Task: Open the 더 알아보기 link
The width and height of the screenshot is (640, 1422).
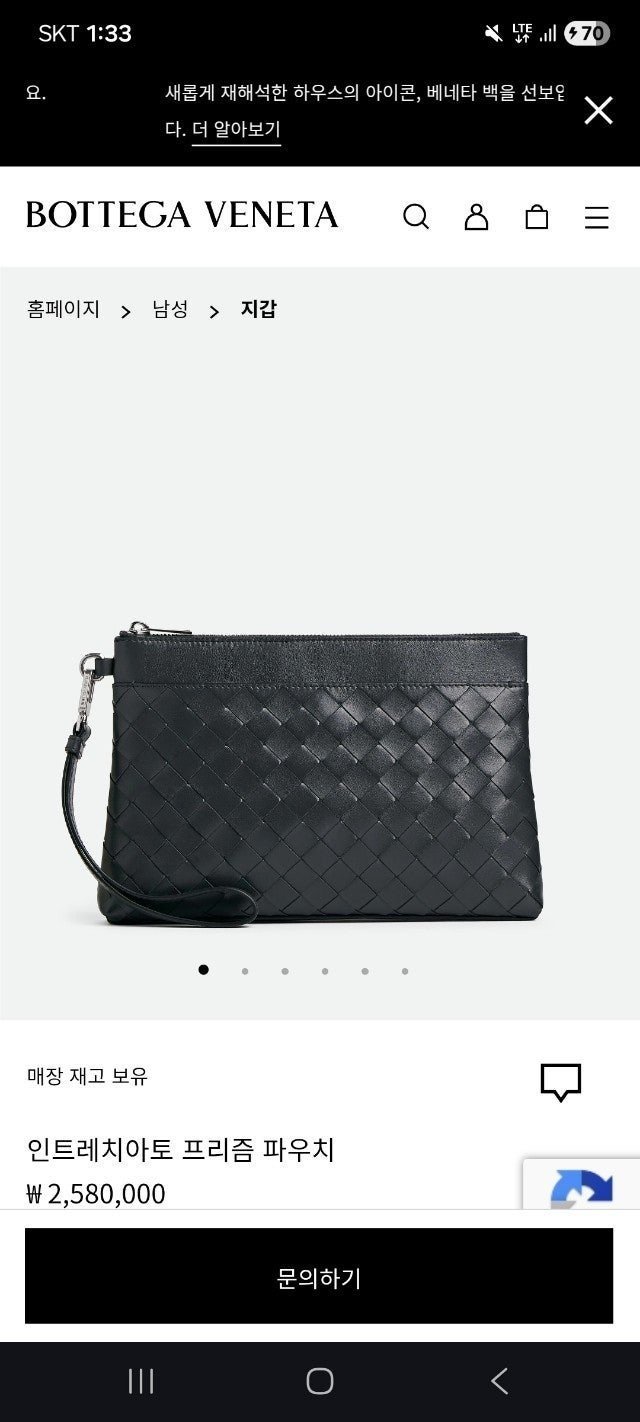Action: [236, 129]
